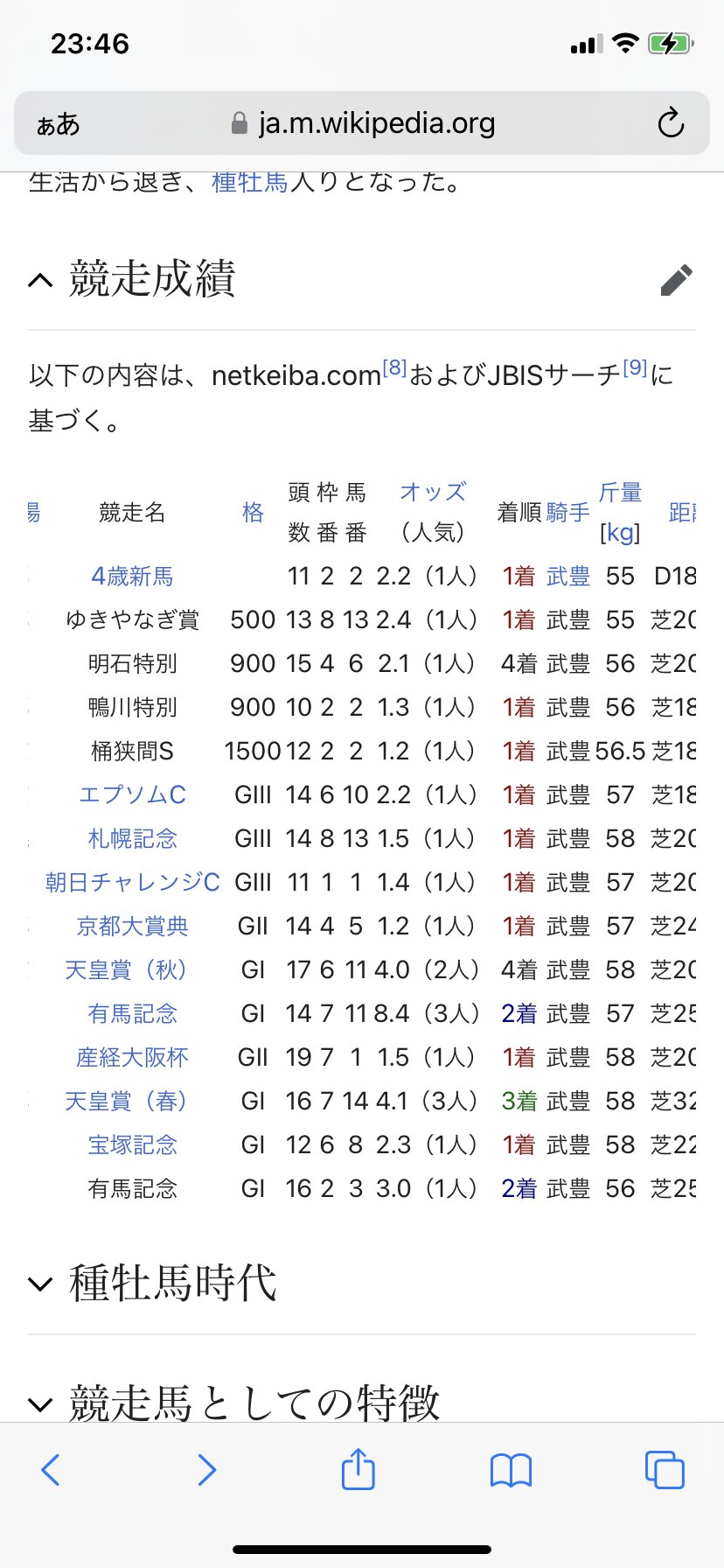Open the オッズ column header link

(433, 492)
